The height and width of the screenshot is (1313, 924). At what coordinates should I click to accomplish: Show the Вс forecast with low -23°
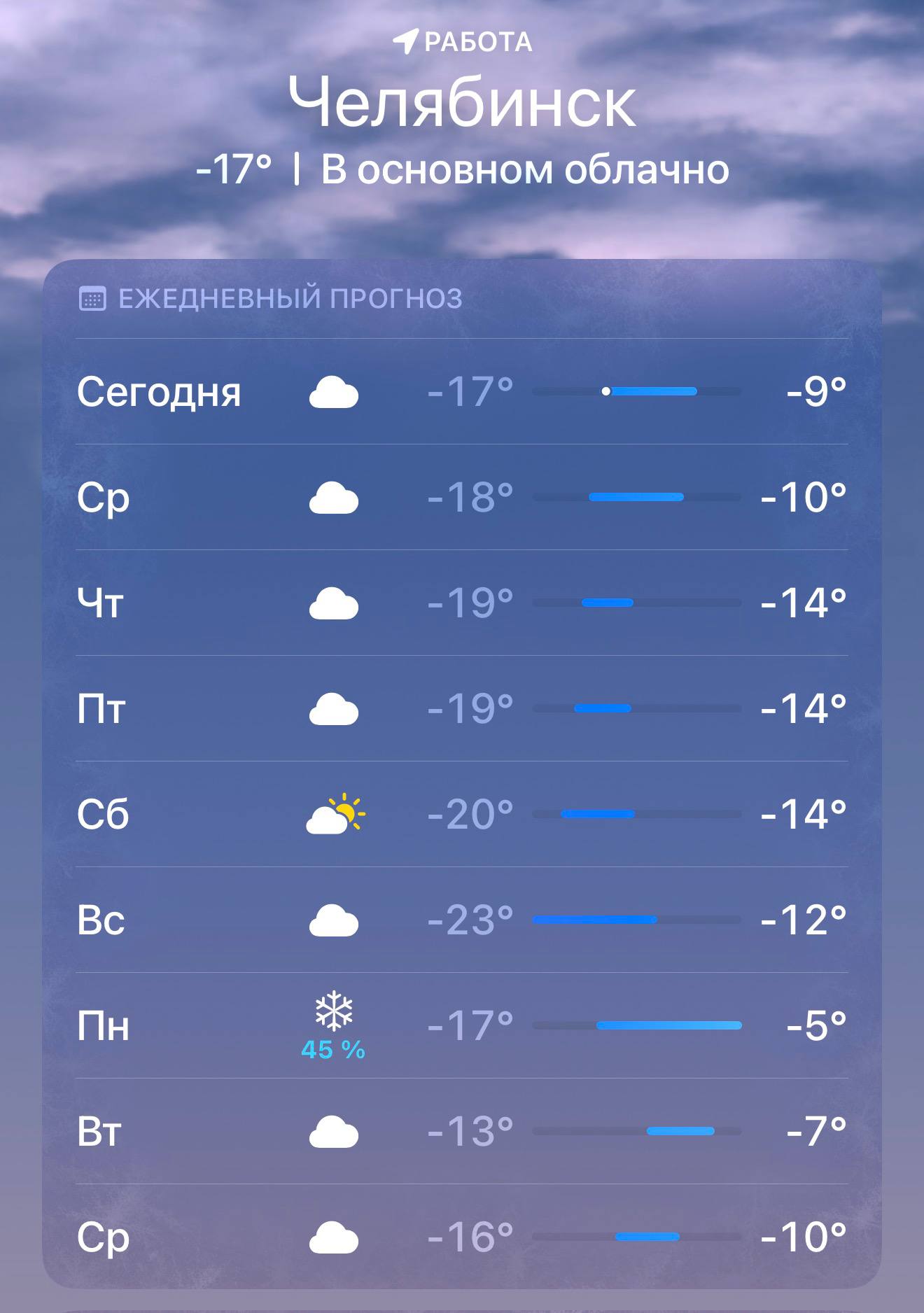click(x=462, y=920)
